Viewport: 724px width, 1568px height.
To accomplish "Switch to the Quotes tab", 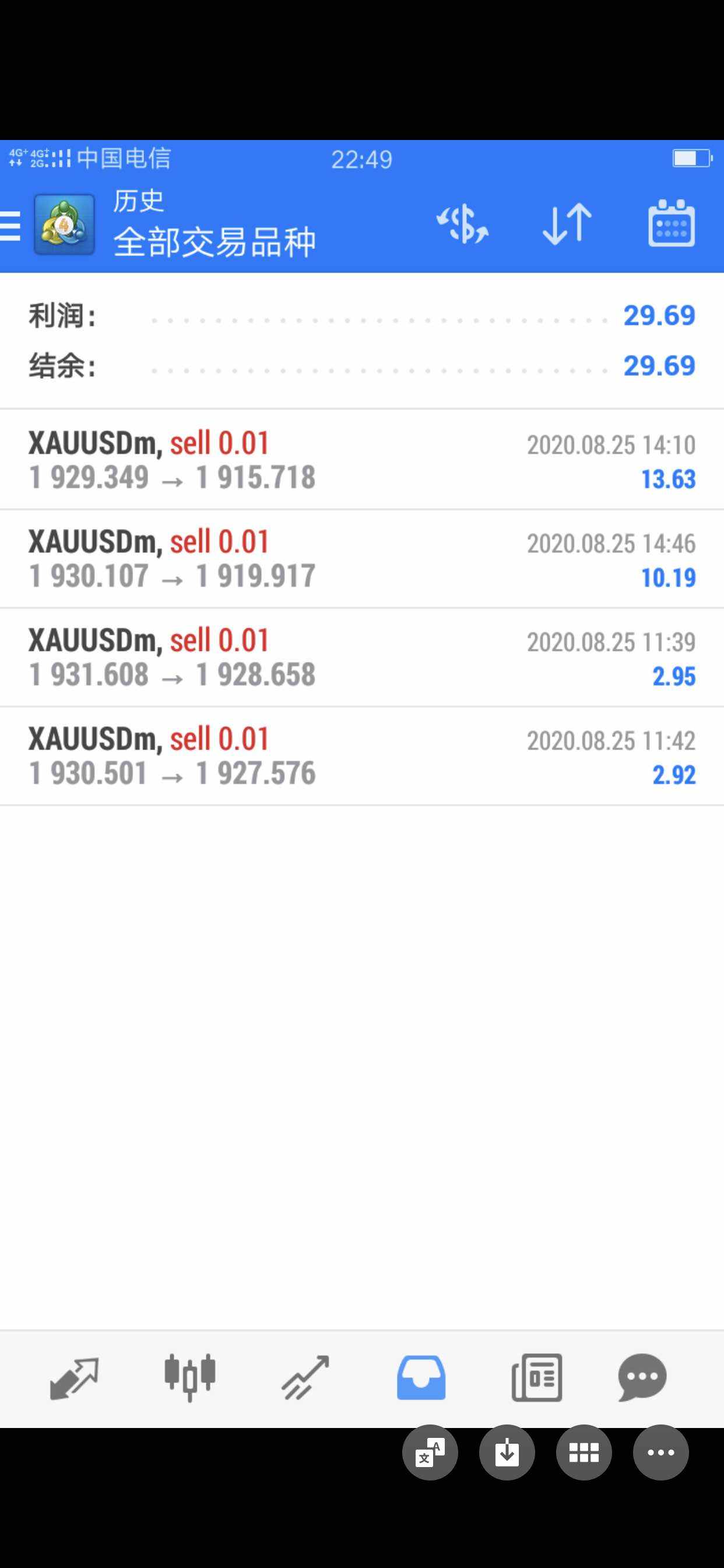I will 73,1378.
